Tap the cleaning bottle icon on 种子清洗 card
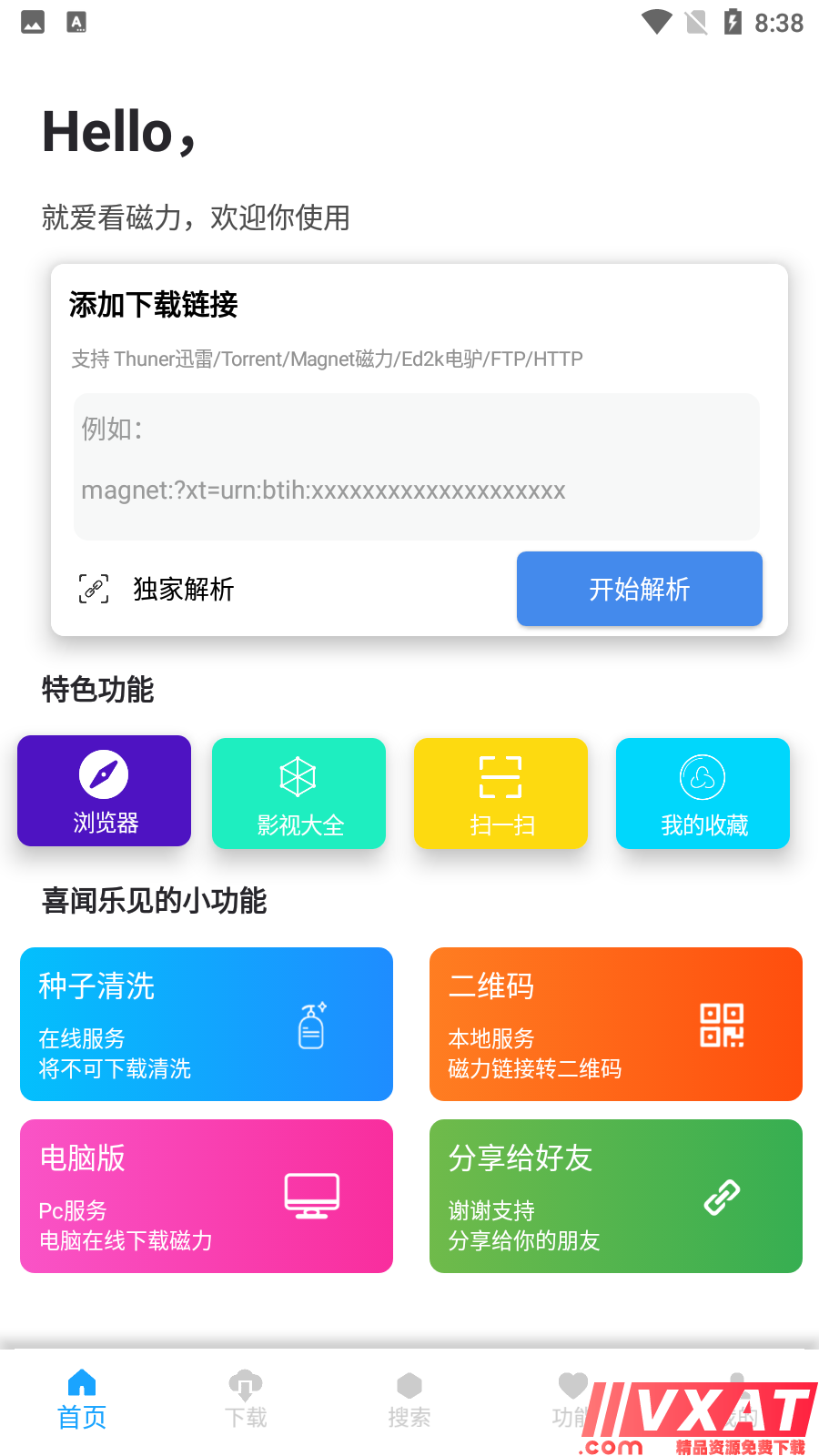Viewport: 819px width, 1456px height. (312, 1025)
